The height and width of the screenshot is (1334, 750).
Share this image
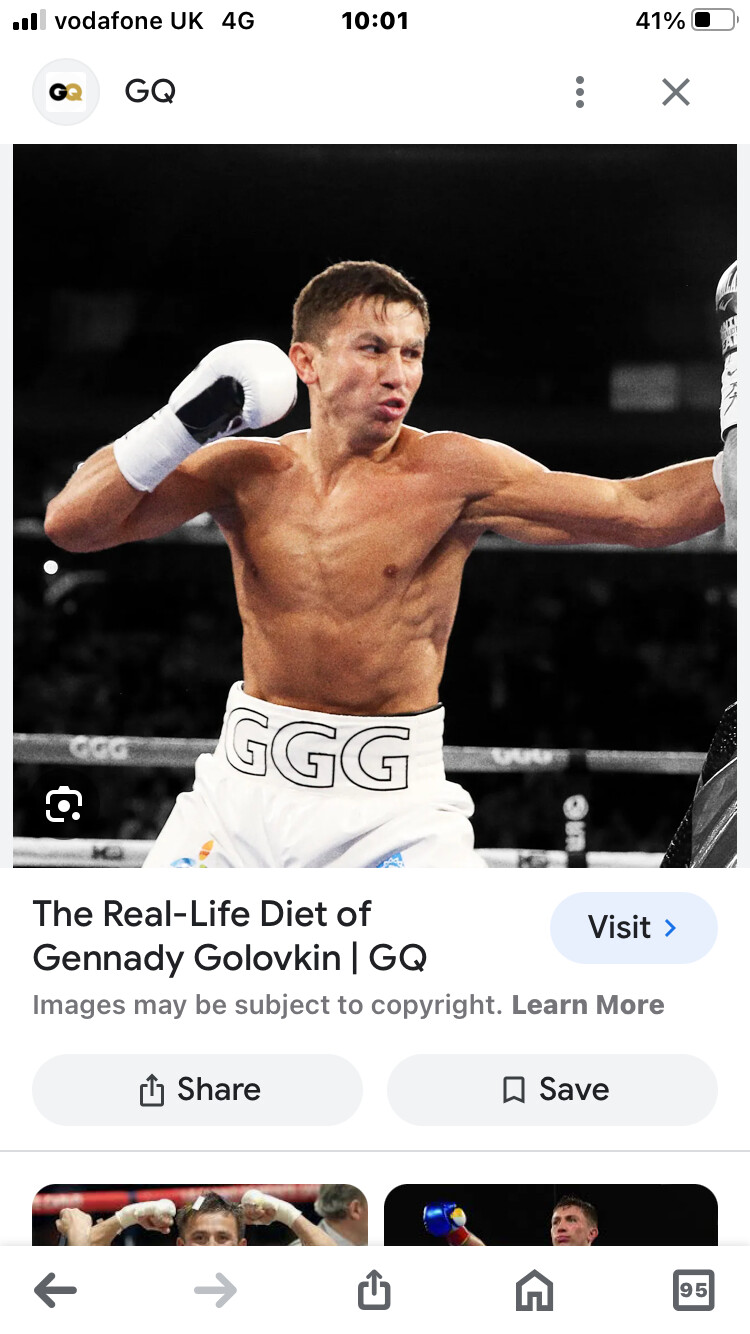[x=197, y=1090]
